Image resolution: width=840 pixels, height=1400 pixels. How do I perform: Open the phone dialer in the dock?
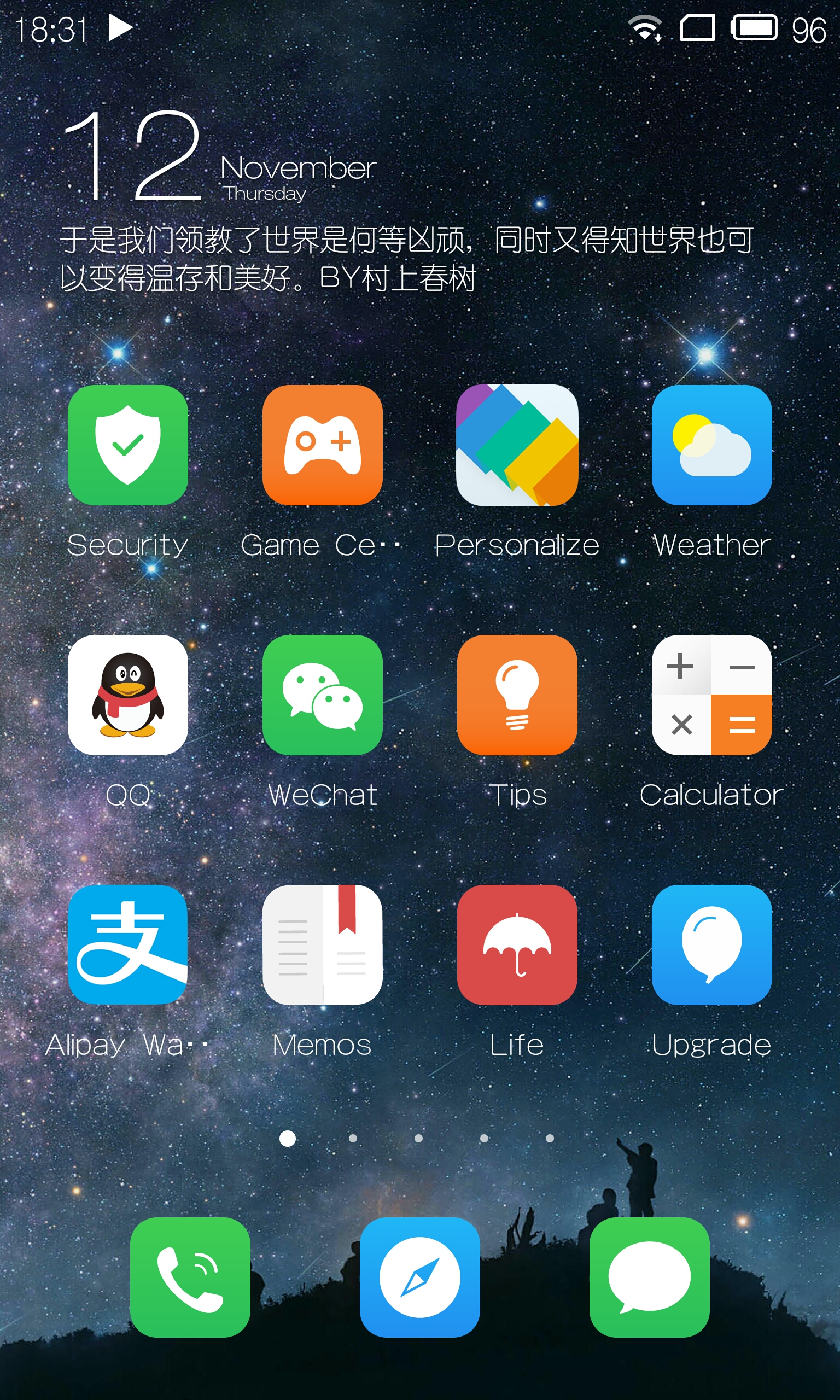click(x=190, y=1277)
